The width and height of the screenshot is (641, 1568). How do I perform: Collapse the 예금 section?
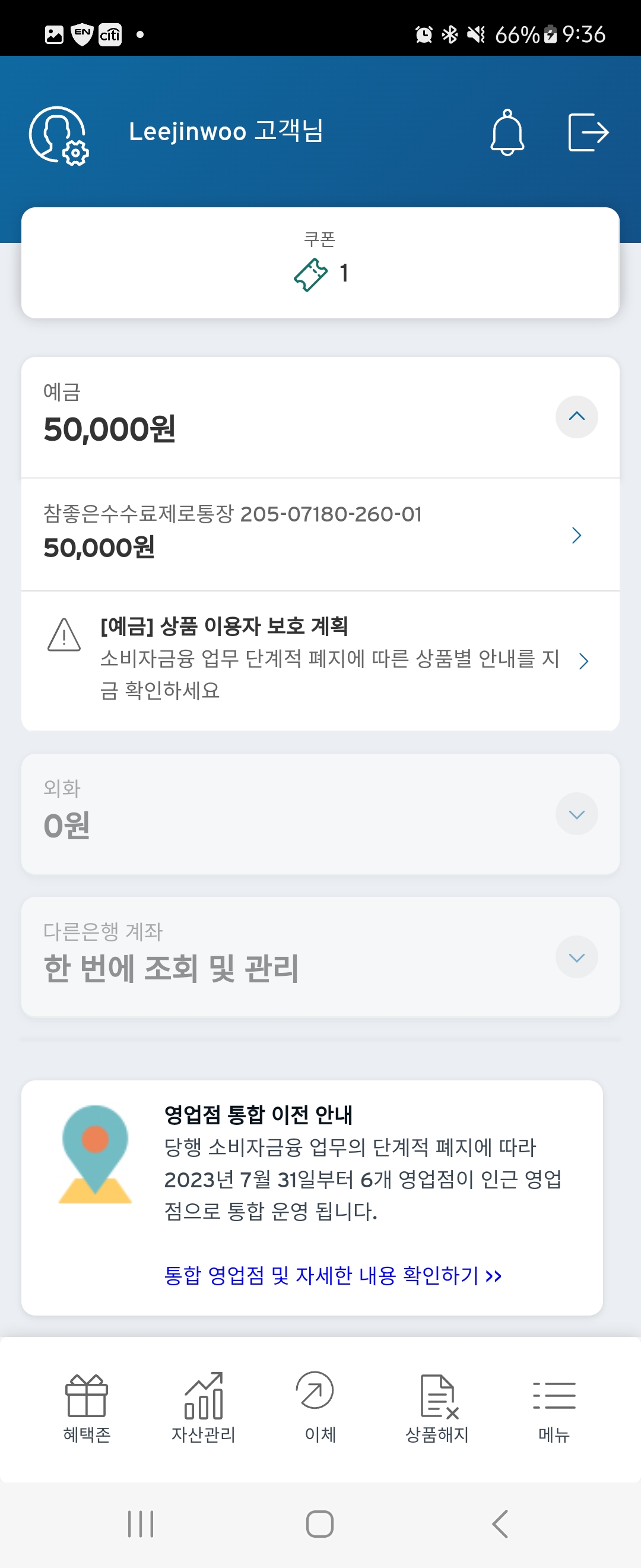click(576, 417)
